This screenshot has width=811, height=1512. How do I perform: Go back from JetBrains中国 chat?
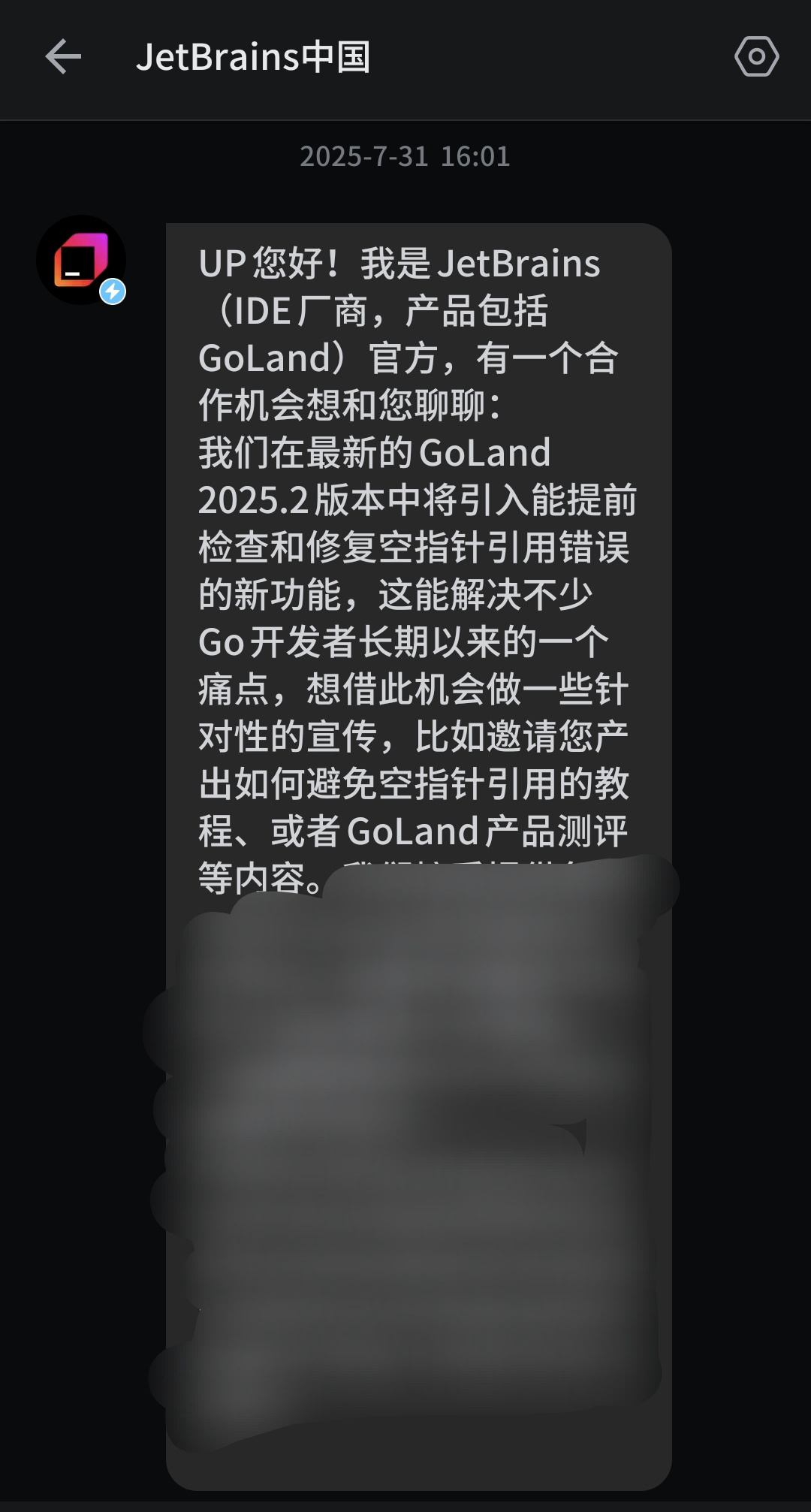(x=63, y=57)
